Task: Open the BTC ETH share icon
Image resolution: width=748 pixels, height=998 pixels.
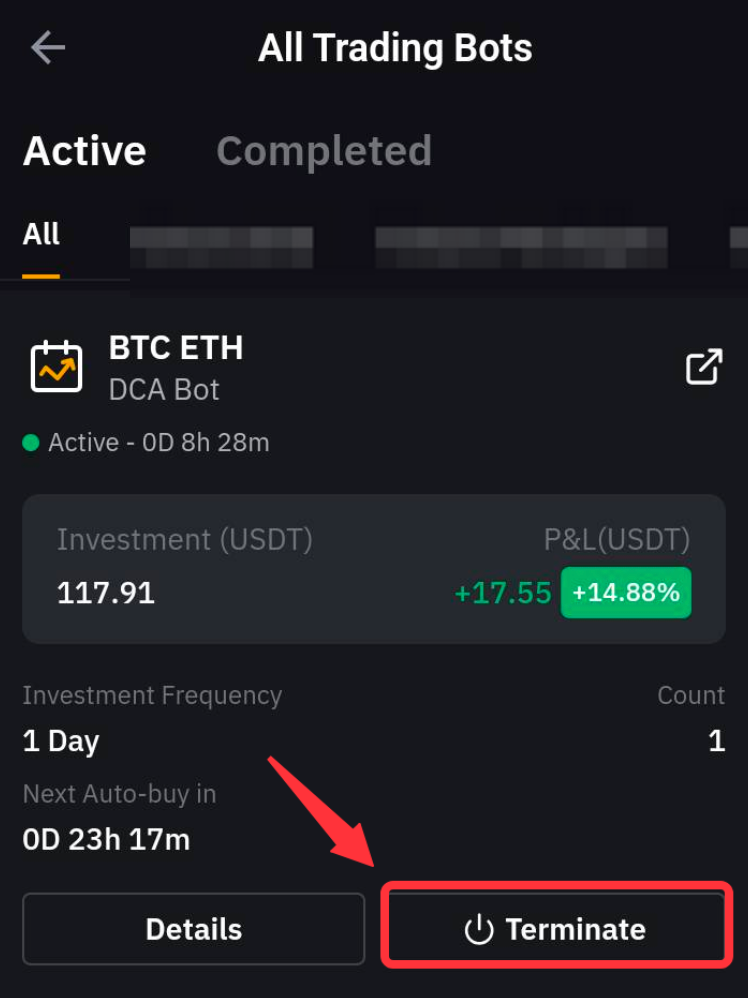Action: tap(704, 366)
